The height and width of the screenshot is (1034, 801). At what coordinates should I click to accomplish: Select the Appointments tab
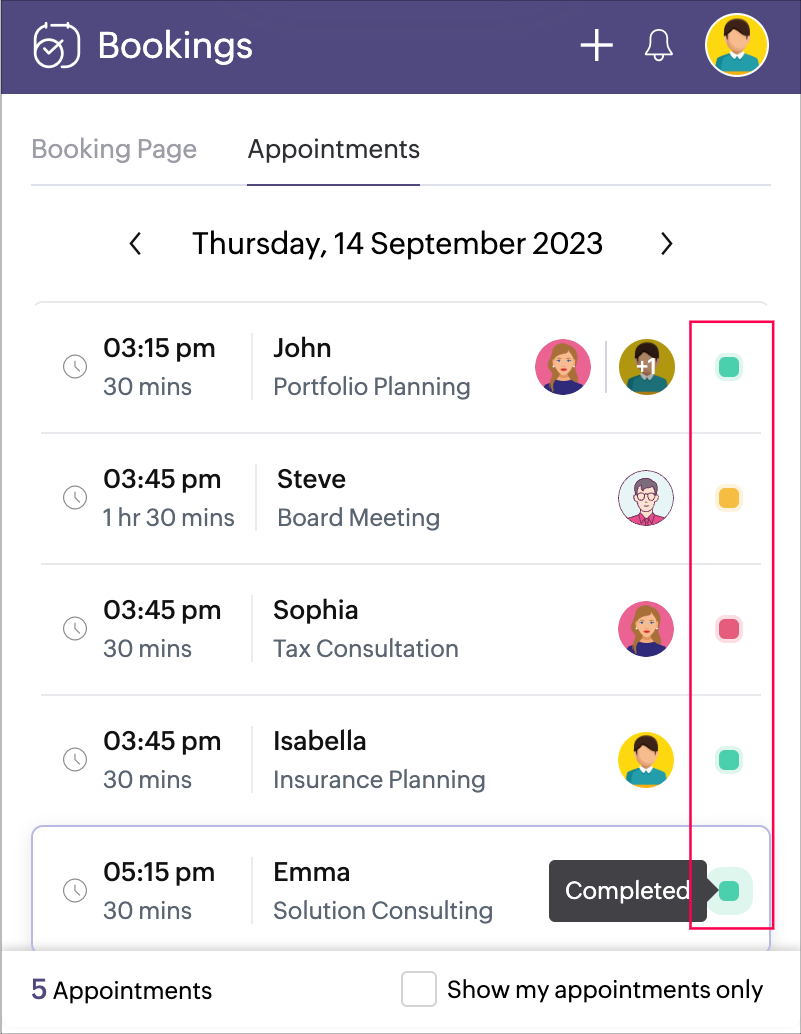pos(334,150)
